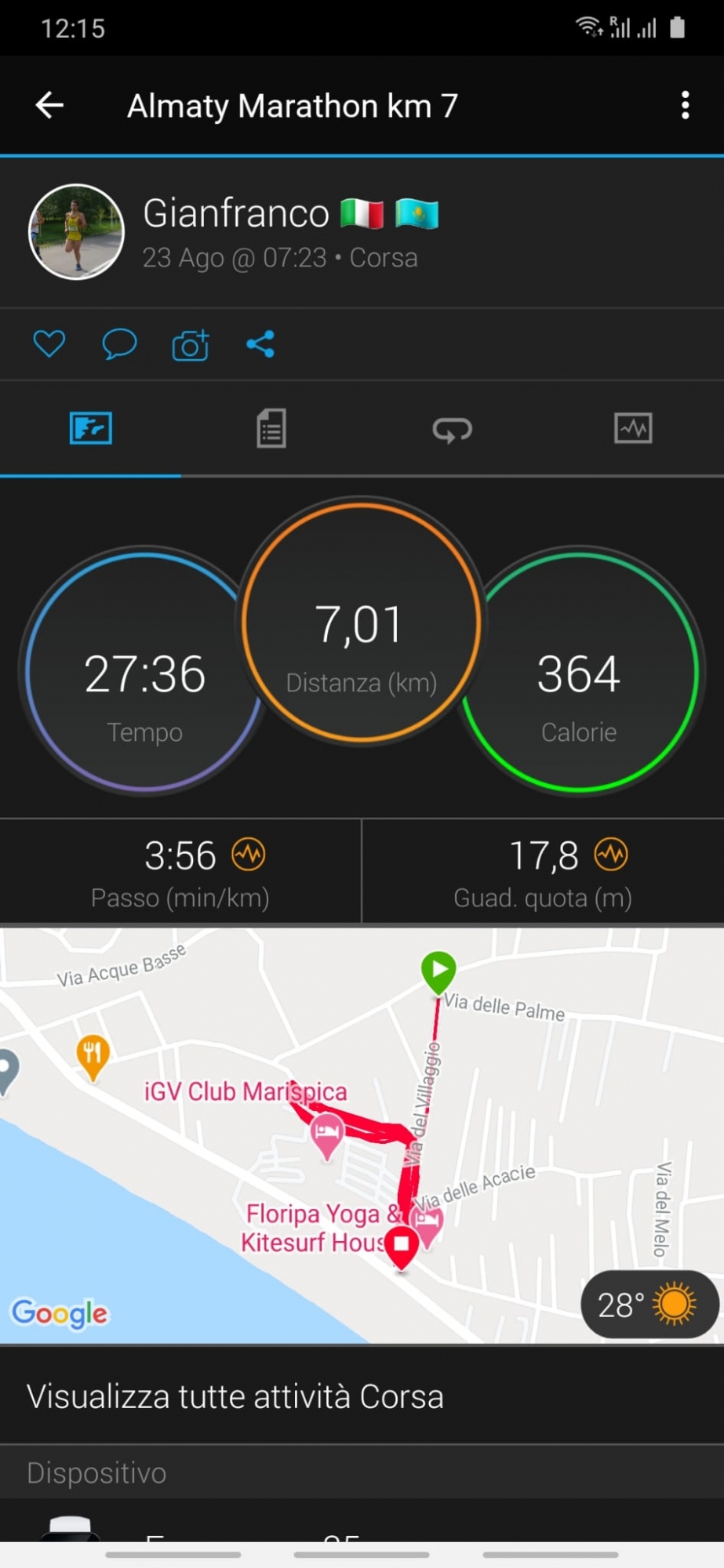Share this activity
724x1568 pixels.
tap(260, 344)
